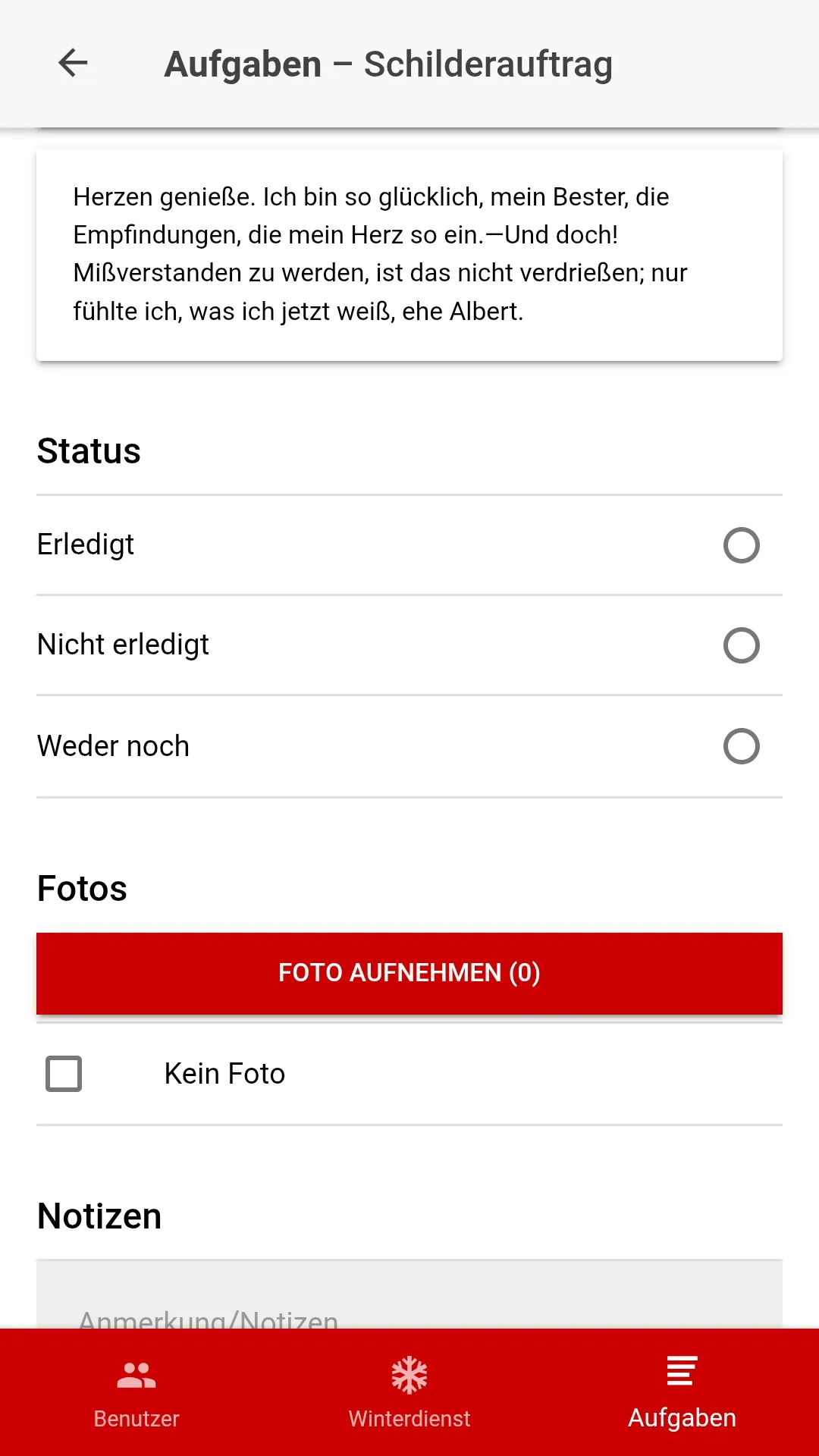The image size is (819, 1456).
Task: Select the quoted text card at the top
Action: [409, 253]
